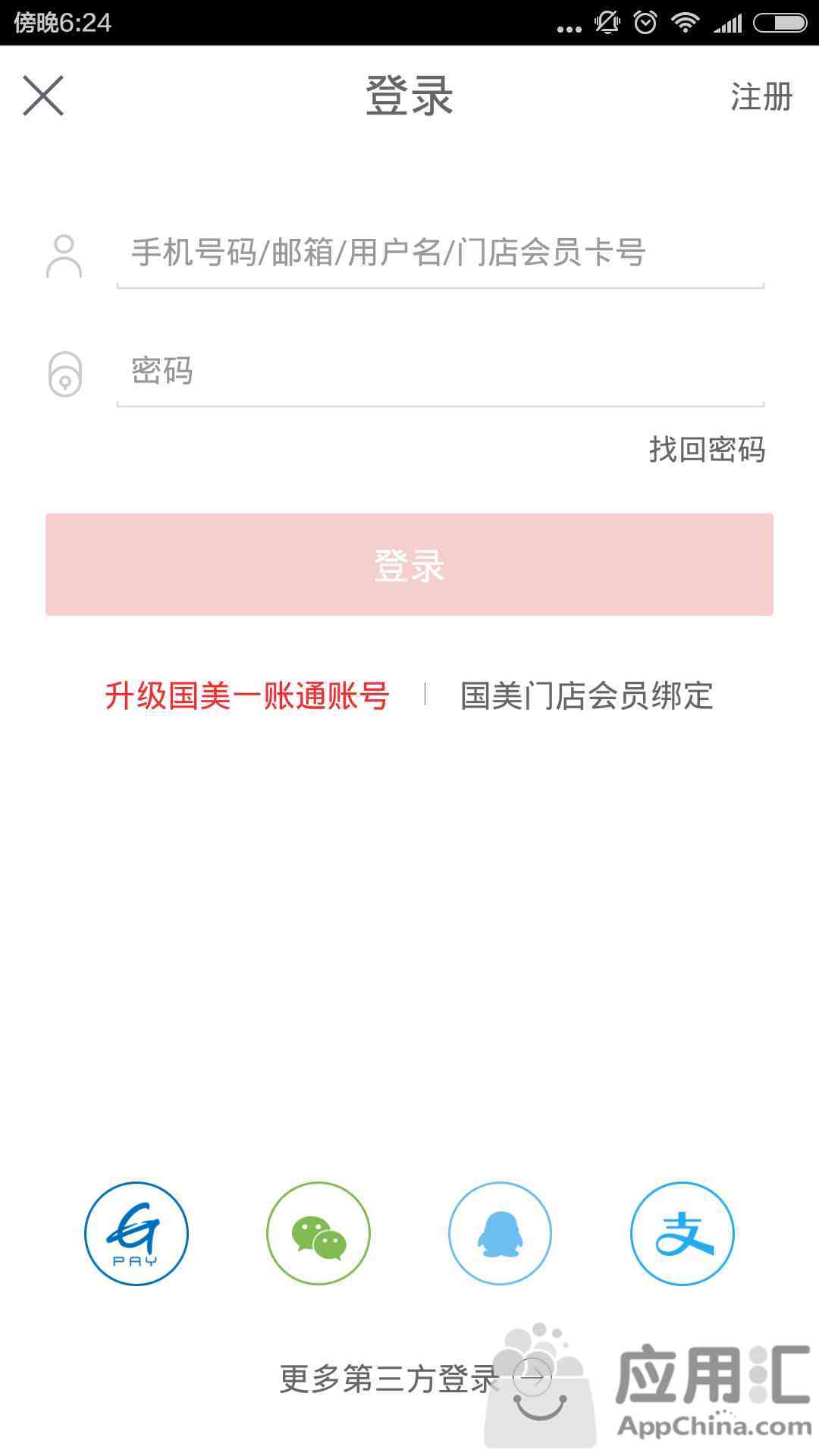The height and width of the screenshot is (1456, 819).
Task: Tap the phone/email/username input field
Action: click(x=440, y=253)
